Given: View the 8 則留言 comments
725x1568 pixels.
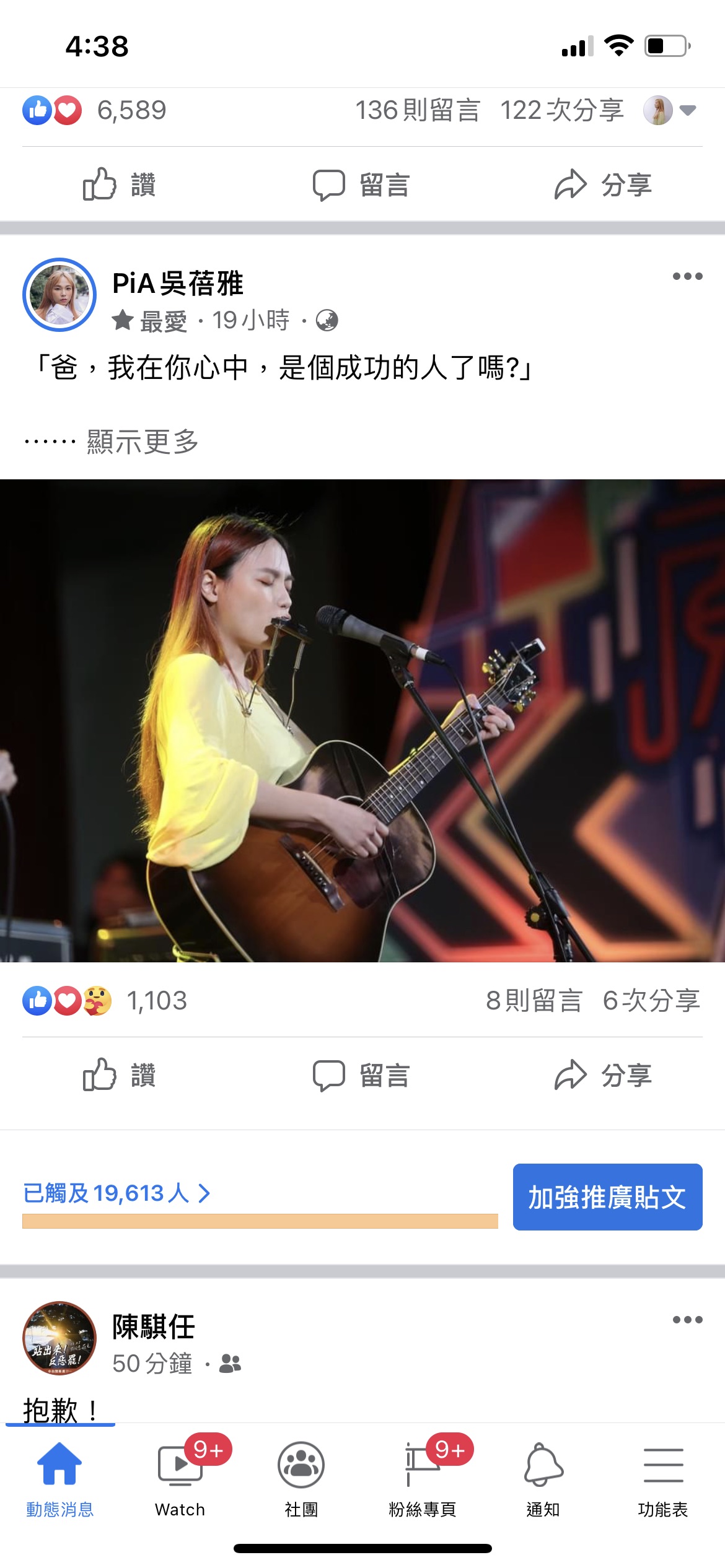Looking at the screenshot, I should tap(534, 1001).
